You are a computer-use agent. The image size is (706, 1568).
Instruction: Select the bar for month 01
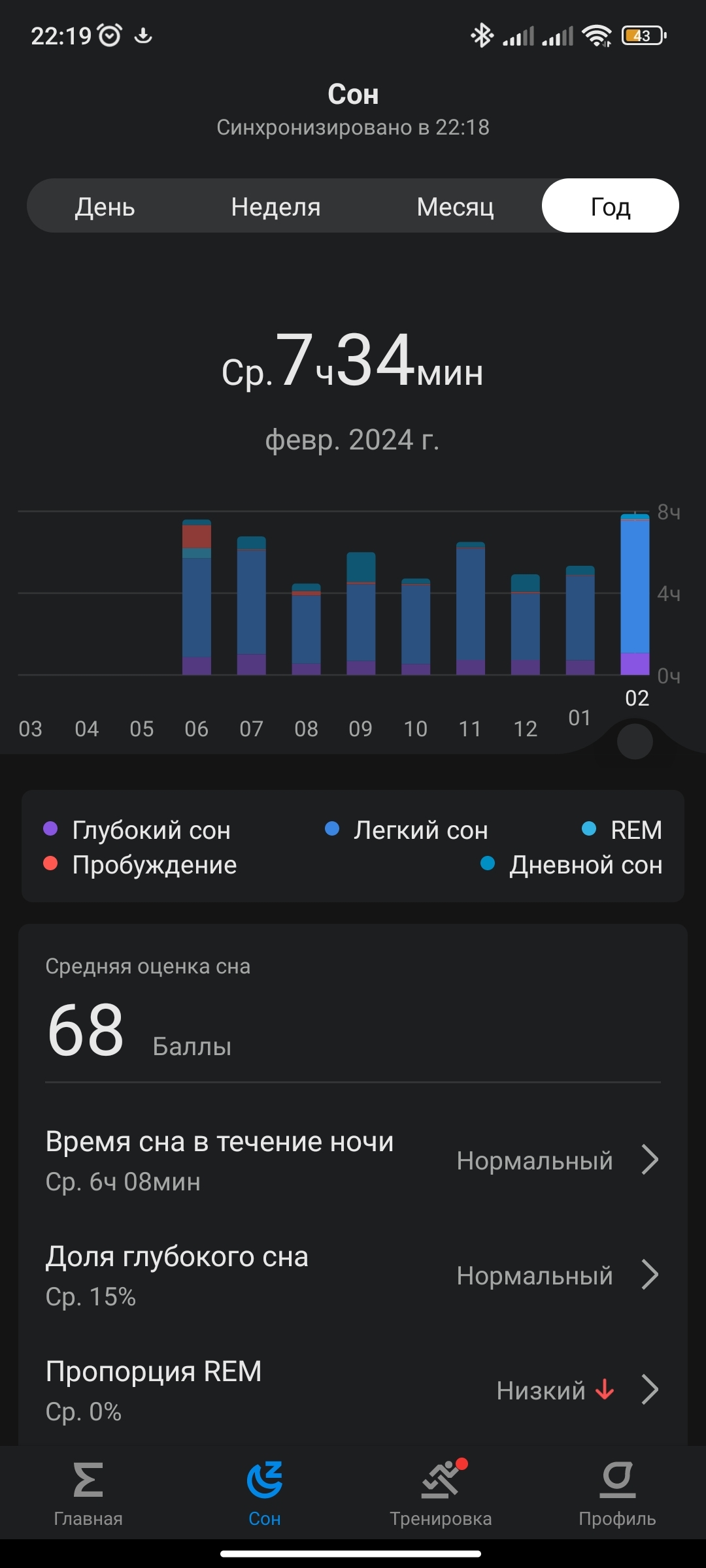click(x=580, y=621)
